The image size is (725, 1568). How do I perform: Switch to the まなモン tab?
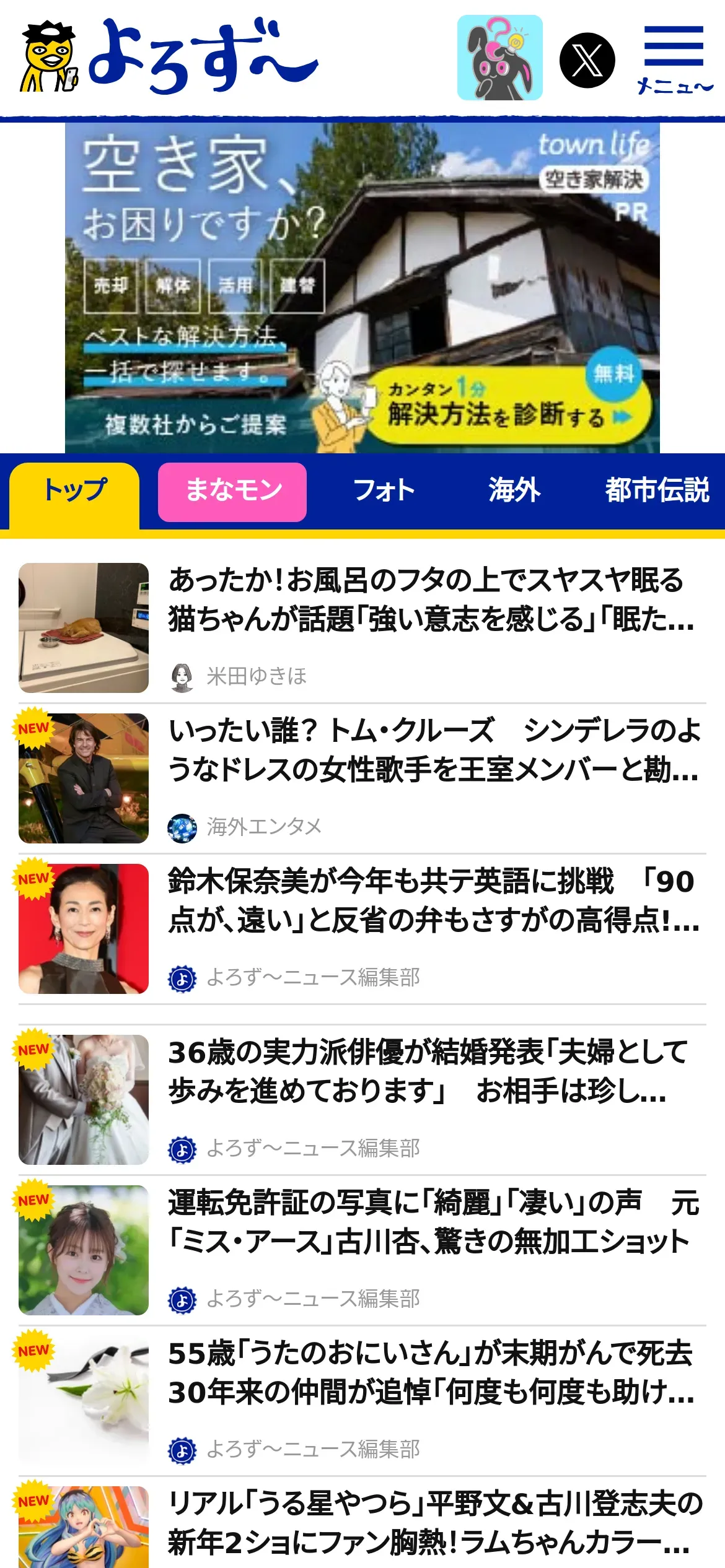coord(232,492)
